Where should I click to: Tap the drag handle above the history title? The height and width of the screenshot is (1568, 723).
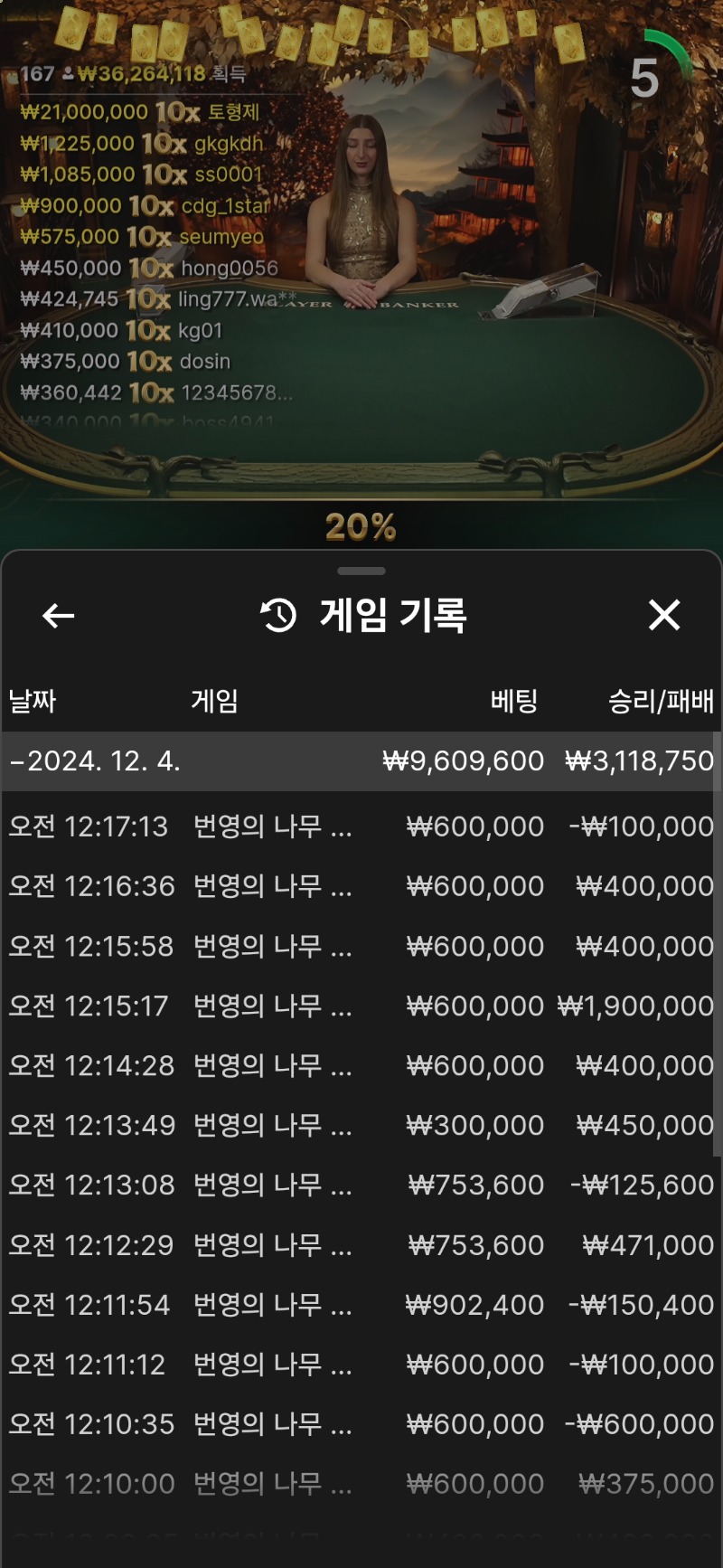pos(361,571)
